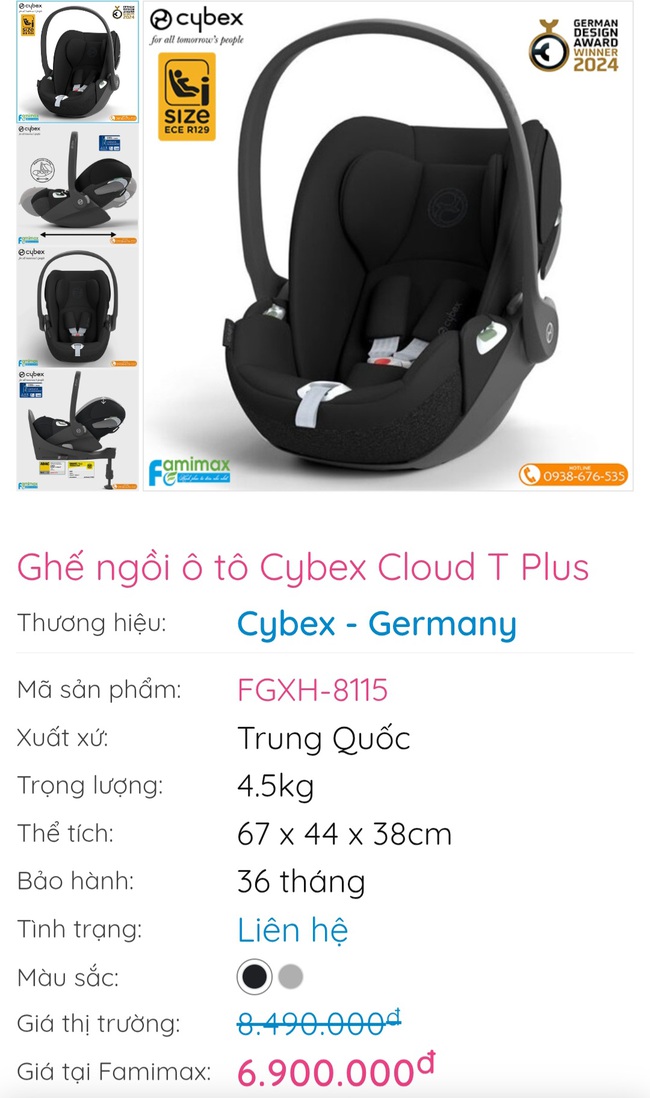View the reclined flat seat thumbnail

click(77, 183)
